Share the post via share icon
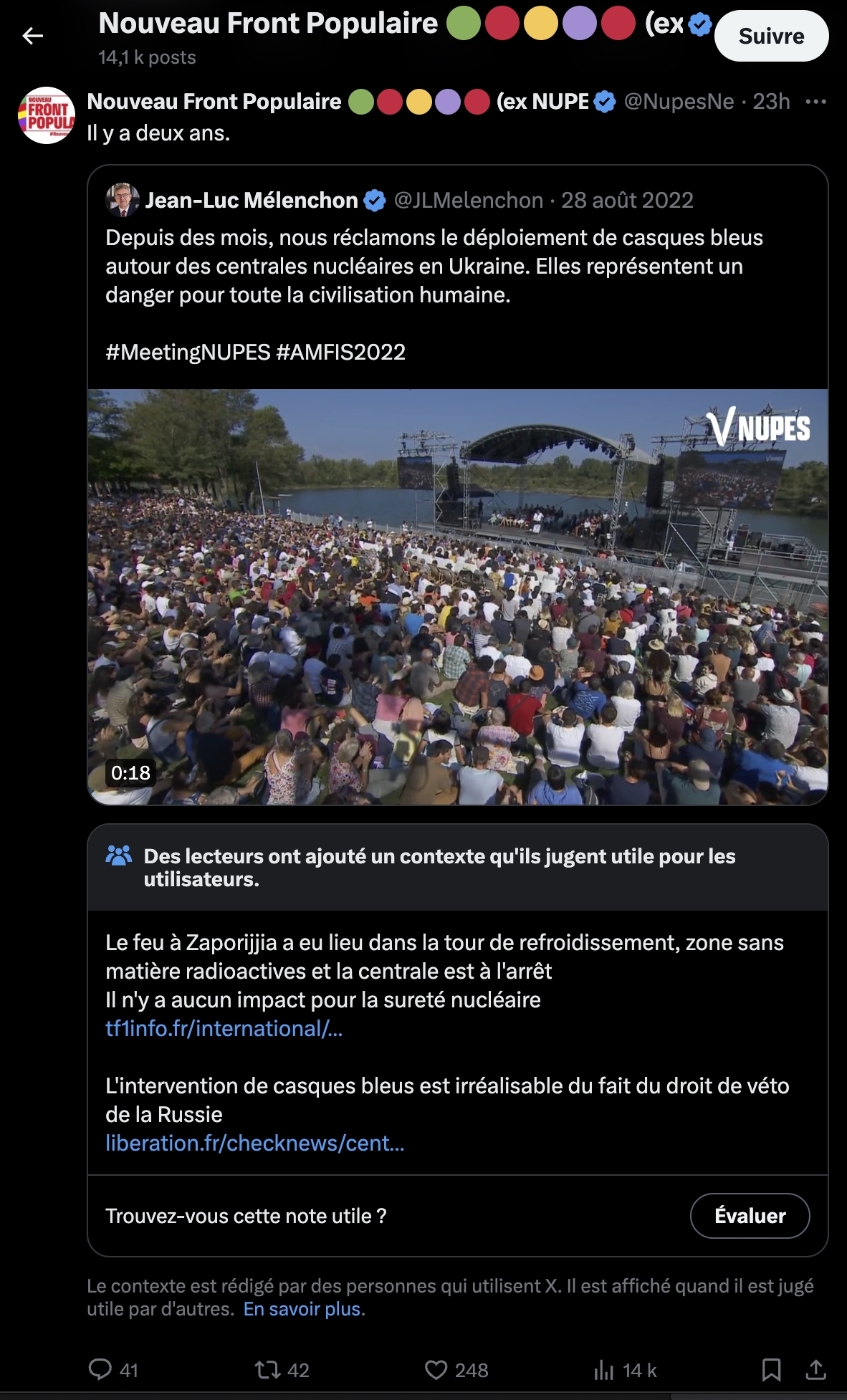The image size is (847, 1400). point(815,1370)
